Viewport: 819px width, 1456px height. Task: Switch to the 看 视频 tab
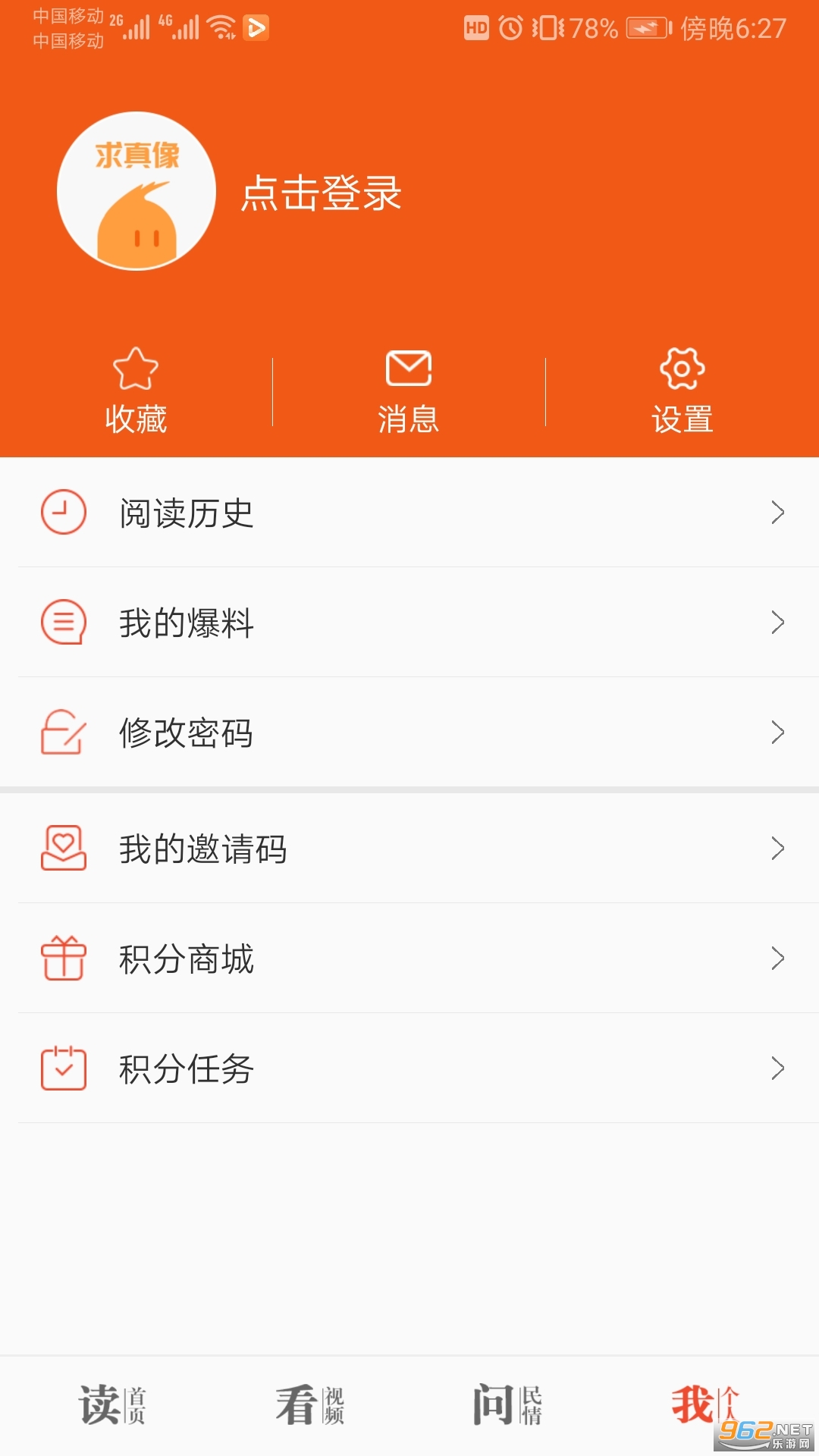pos(310,1405)
